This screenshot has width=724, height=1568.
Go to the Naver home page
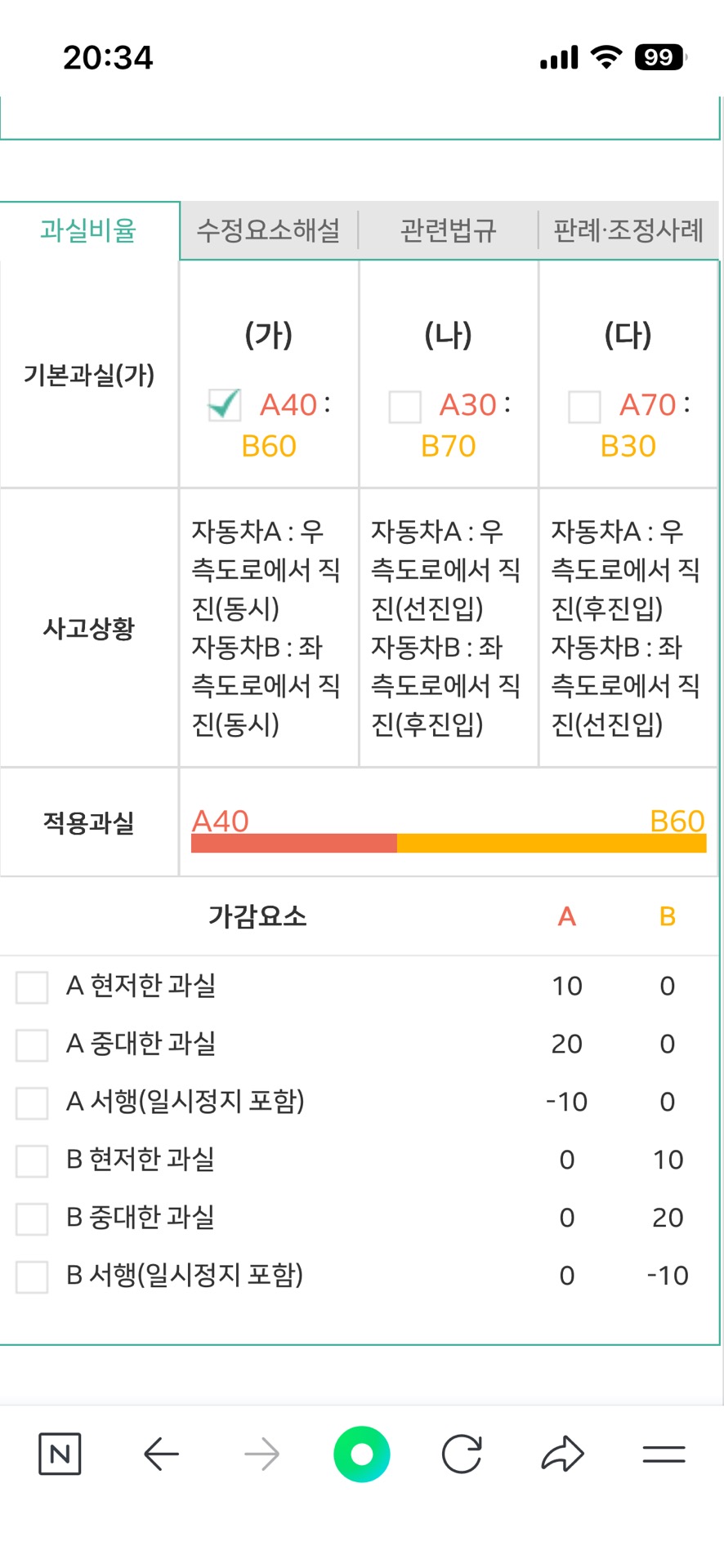tap(60, 1454)
